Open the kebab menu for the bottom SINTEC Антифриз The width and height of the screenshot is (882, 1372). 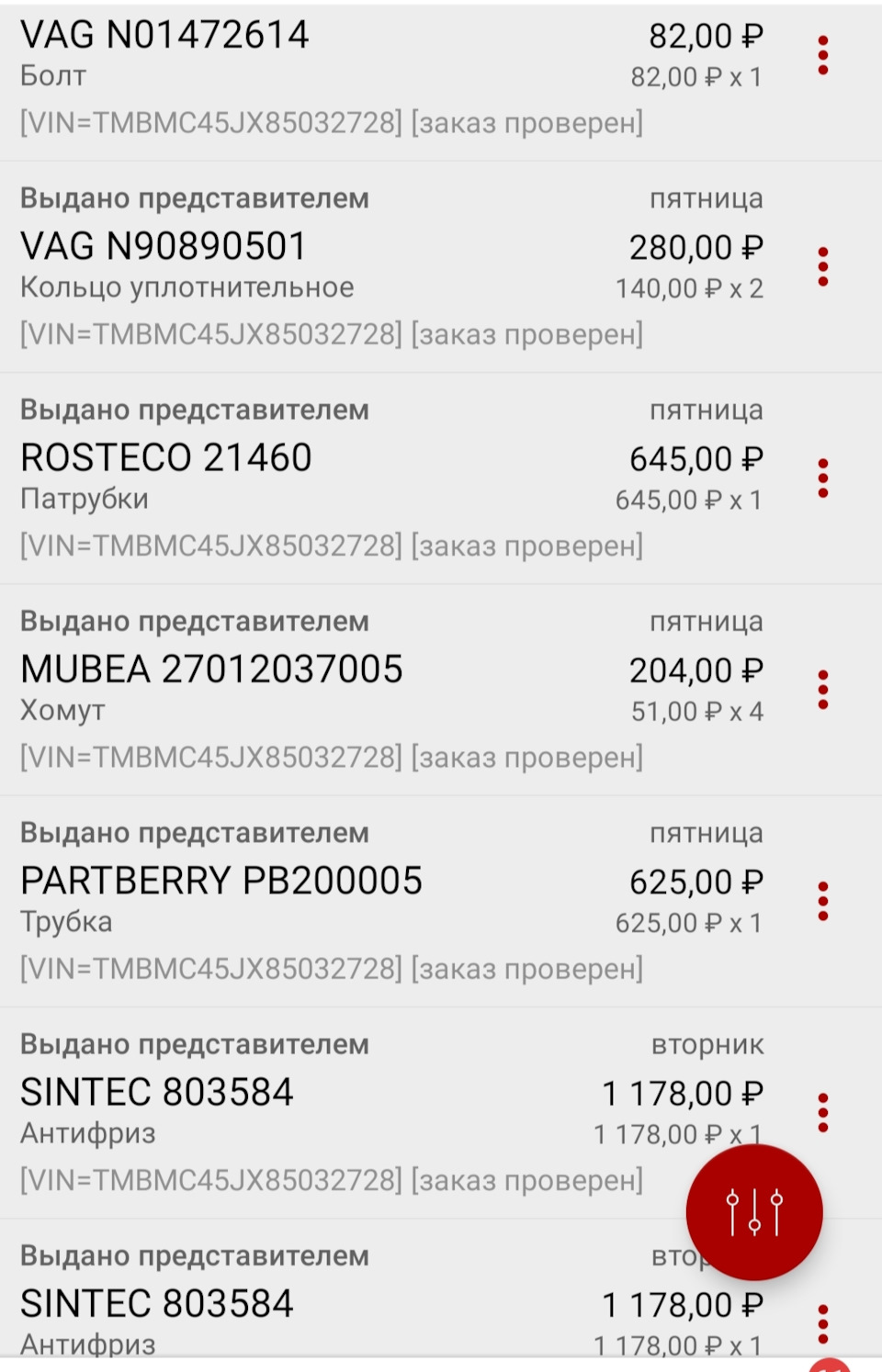(x=822, y=1325)
